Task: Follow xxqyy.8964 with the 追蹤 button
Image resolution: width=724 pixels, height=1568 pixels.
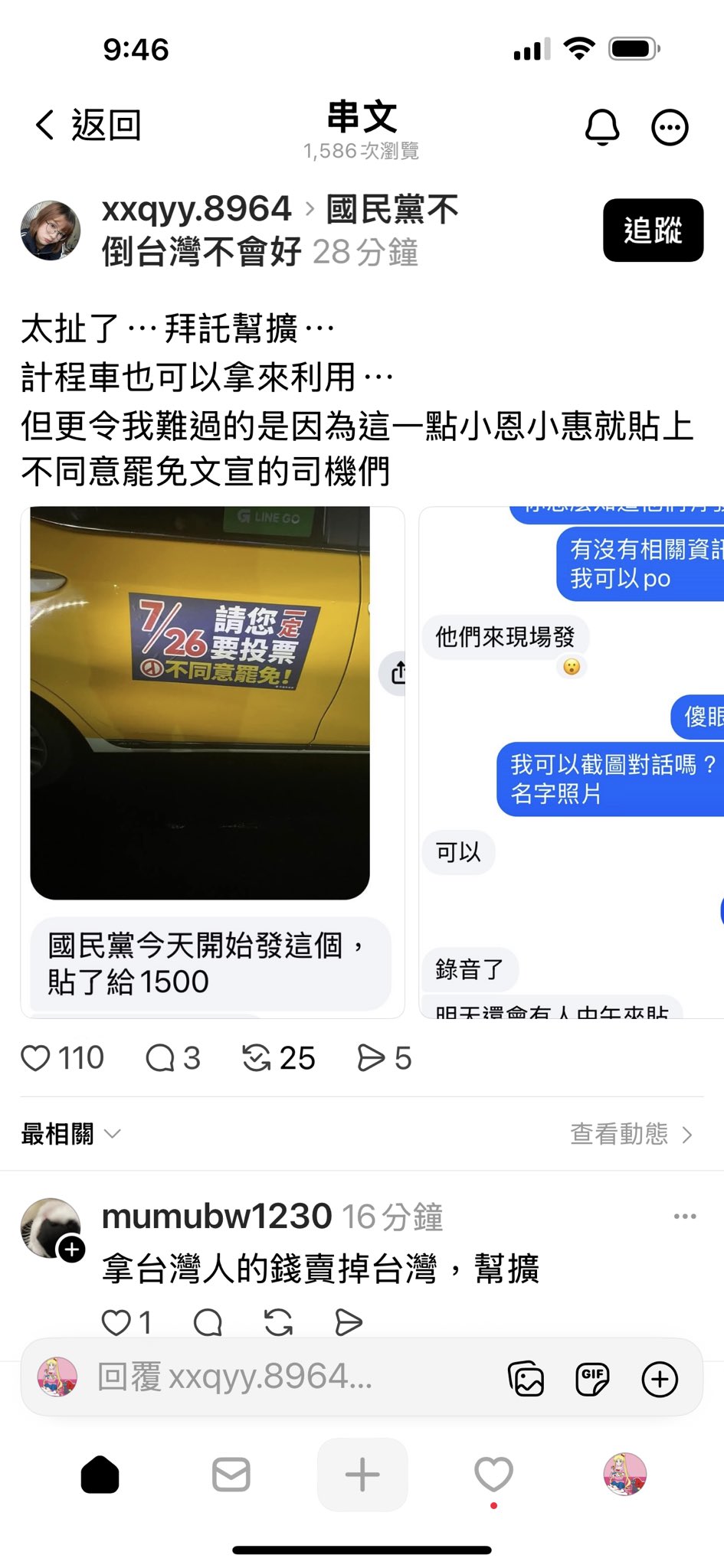Action: (653, 230)
